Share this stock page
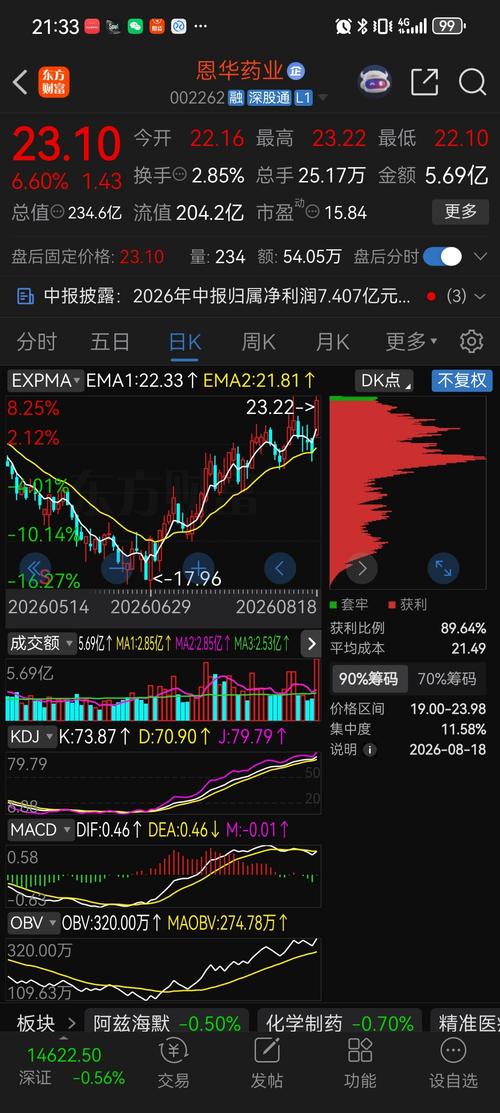 click(424, 82)
